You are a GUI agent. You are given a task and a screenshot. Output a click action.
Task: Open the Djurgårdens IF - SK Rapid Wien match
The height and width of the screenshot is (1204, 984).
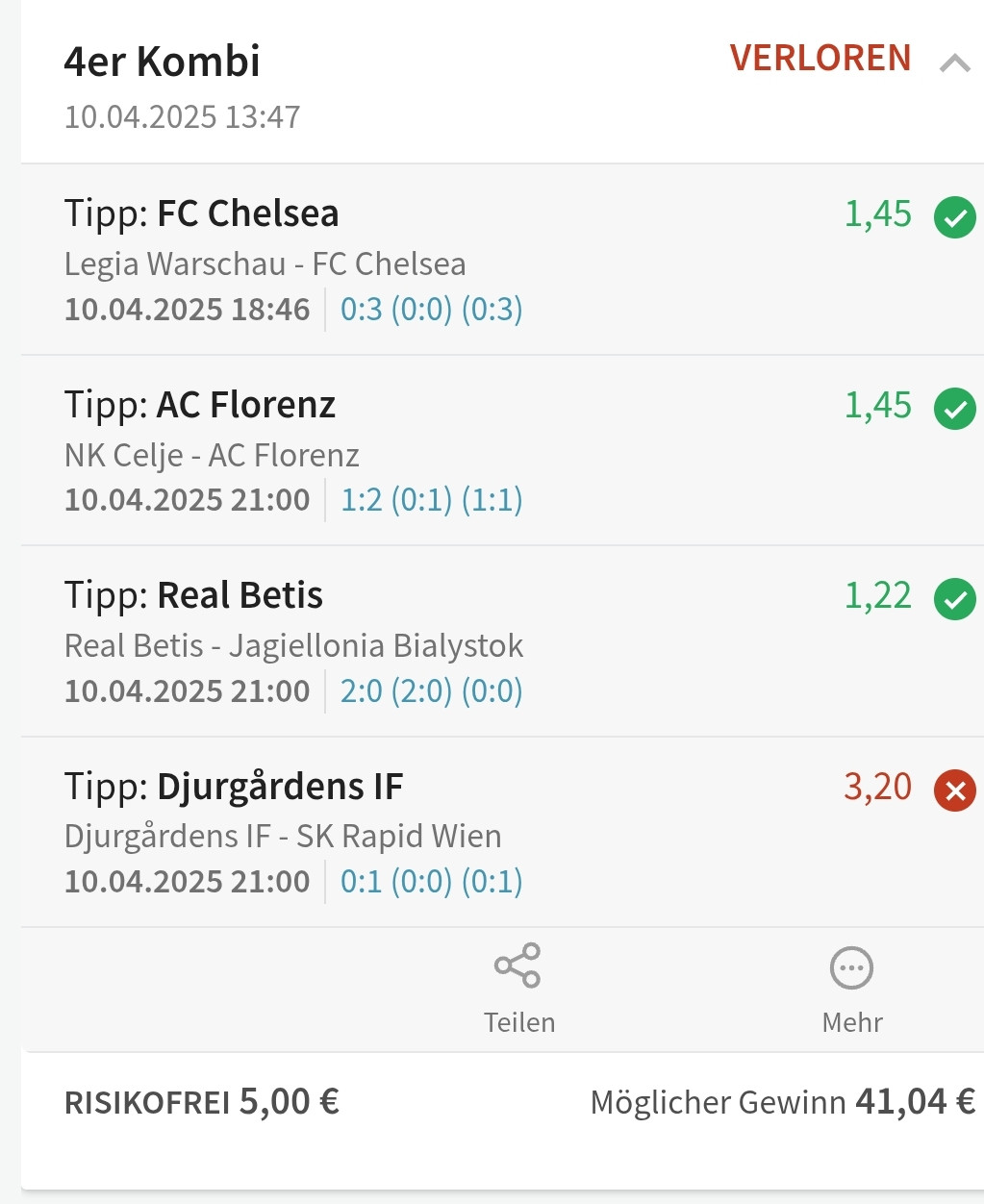pyautogui.click(x=283, y=836)
